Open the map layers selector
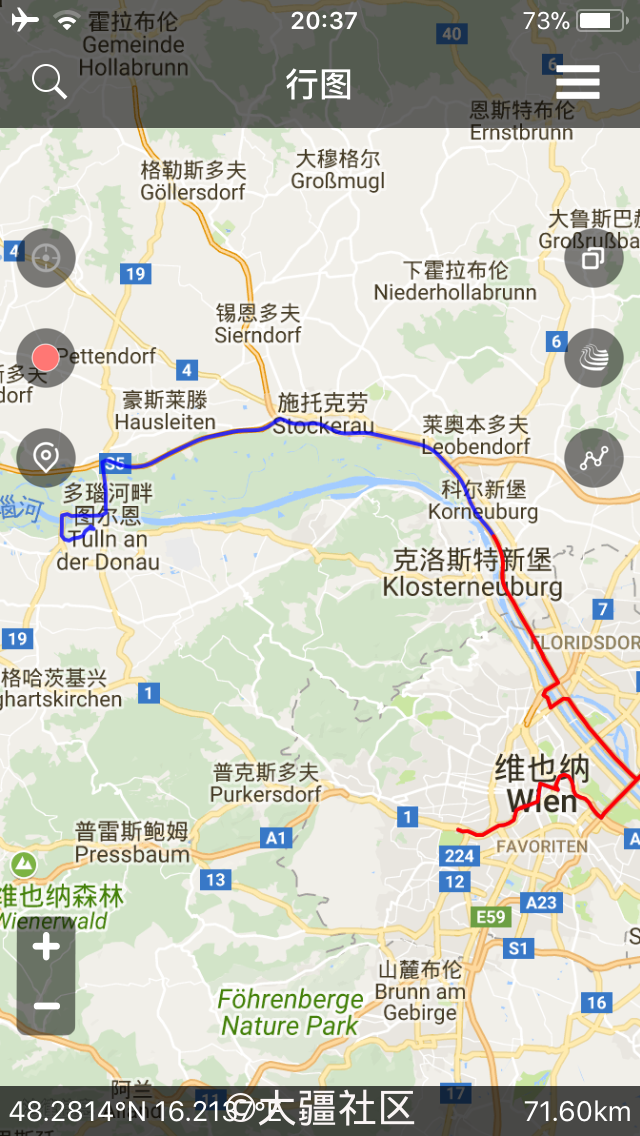The width and height of the screenshot is (640, 1136). pyautogui.click(x=594, y=358)
